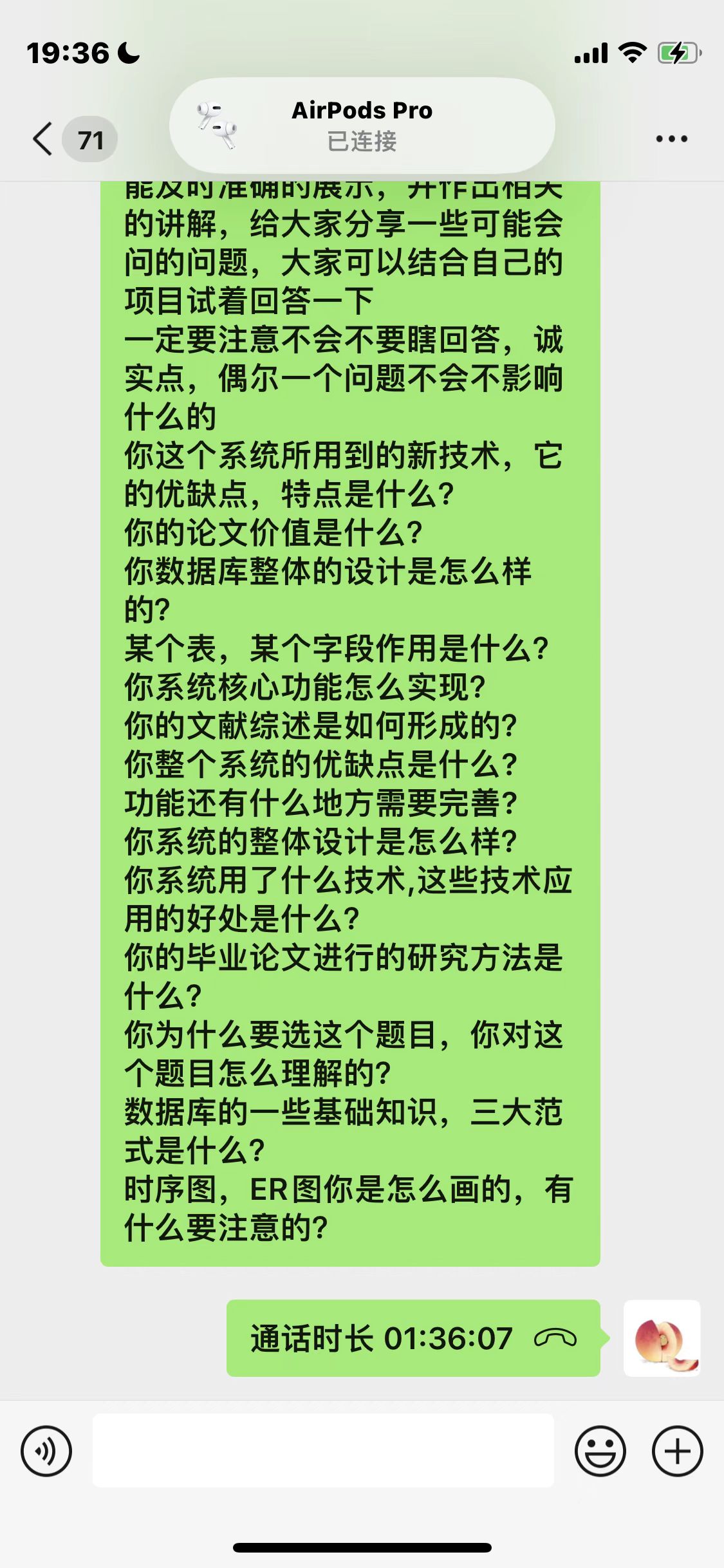
Task: Tap the call duration 01:36:07 message
Action: [x=413, y=1338]
